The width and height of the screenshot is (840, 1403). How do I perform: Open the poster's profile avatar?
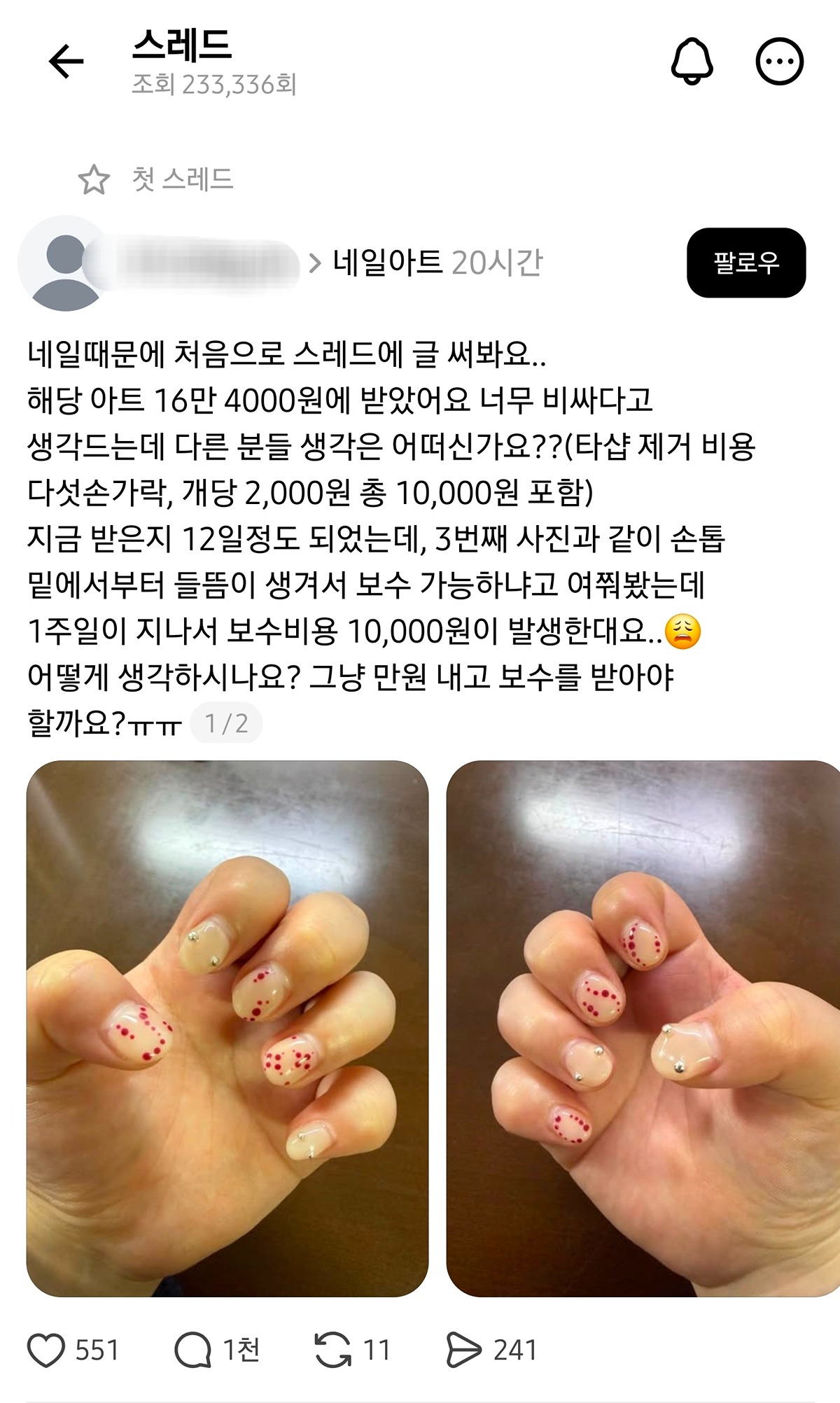(x=64, y=263)
